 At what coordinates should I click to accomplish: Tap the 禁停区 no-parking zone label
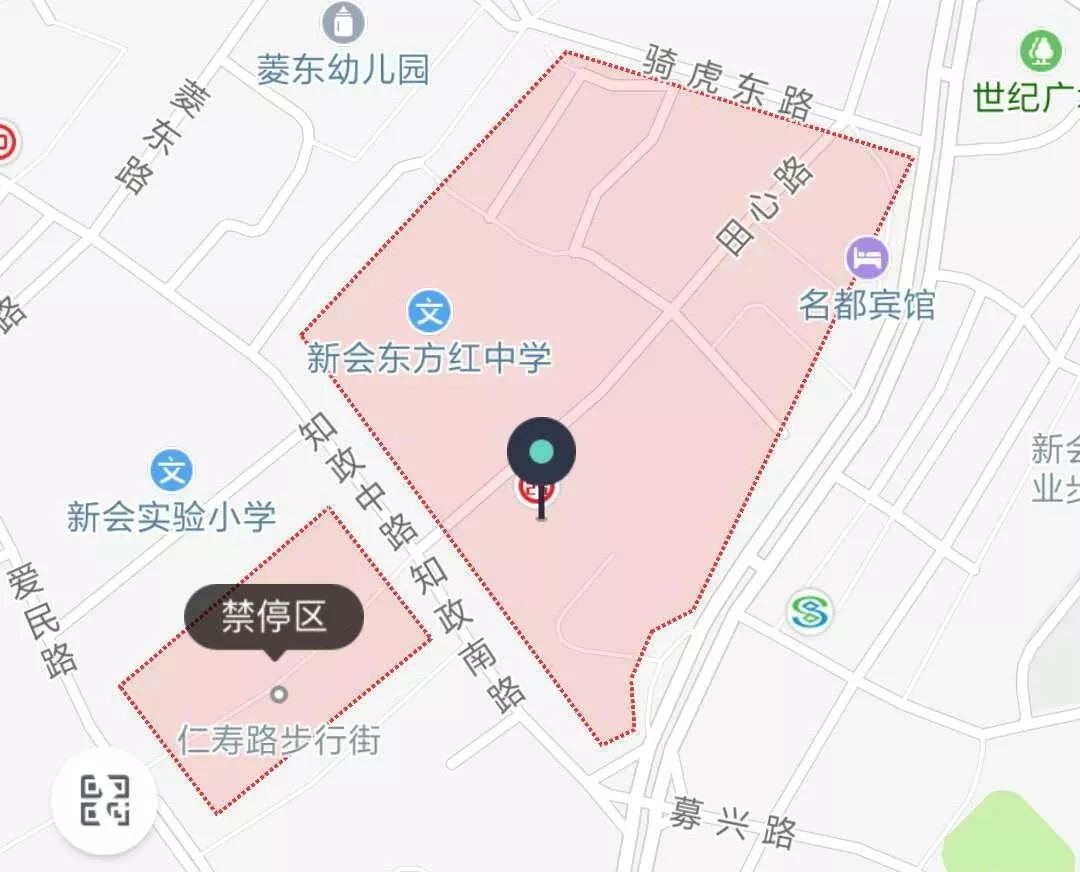pyautogui.click(x=274, y=617)
